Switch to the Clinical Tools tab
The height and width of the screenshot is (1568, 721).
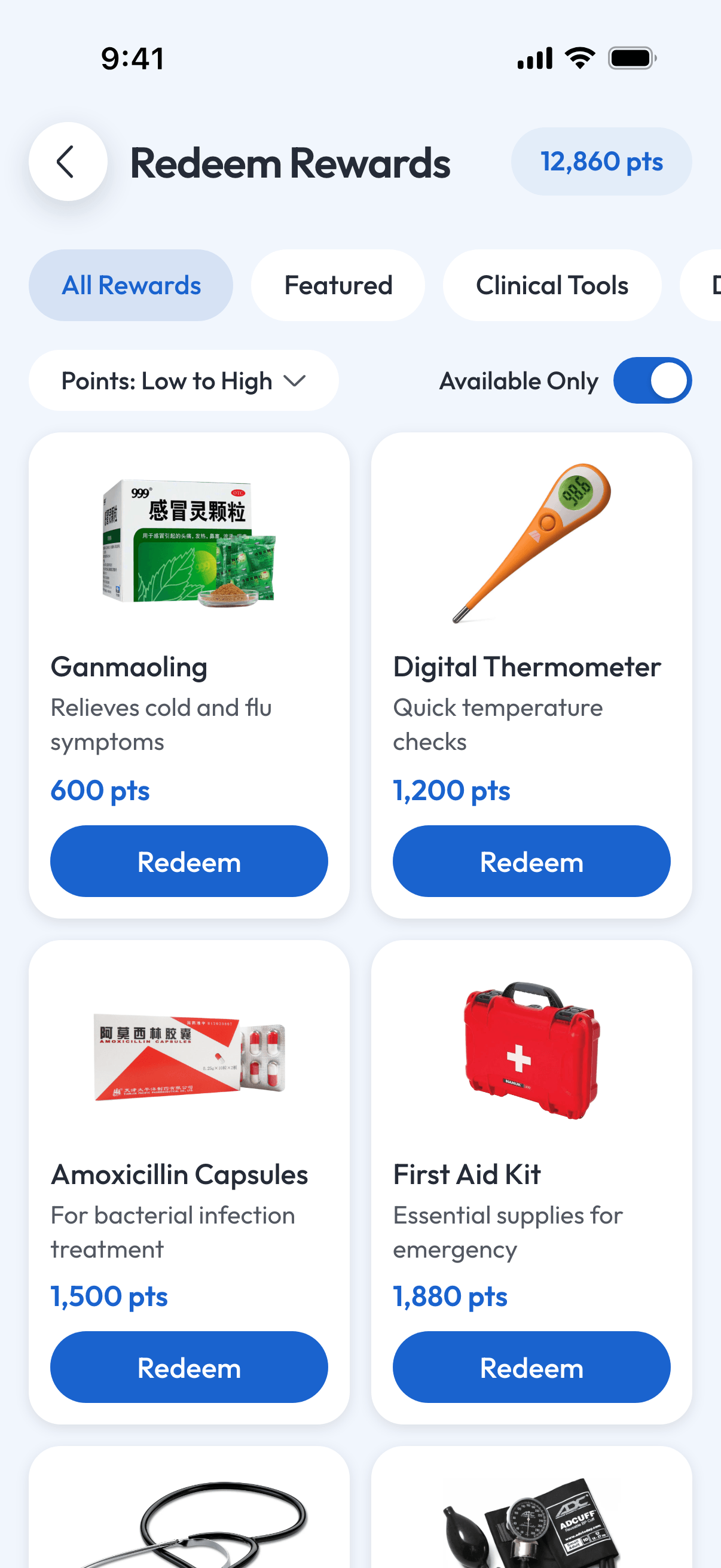552,285
